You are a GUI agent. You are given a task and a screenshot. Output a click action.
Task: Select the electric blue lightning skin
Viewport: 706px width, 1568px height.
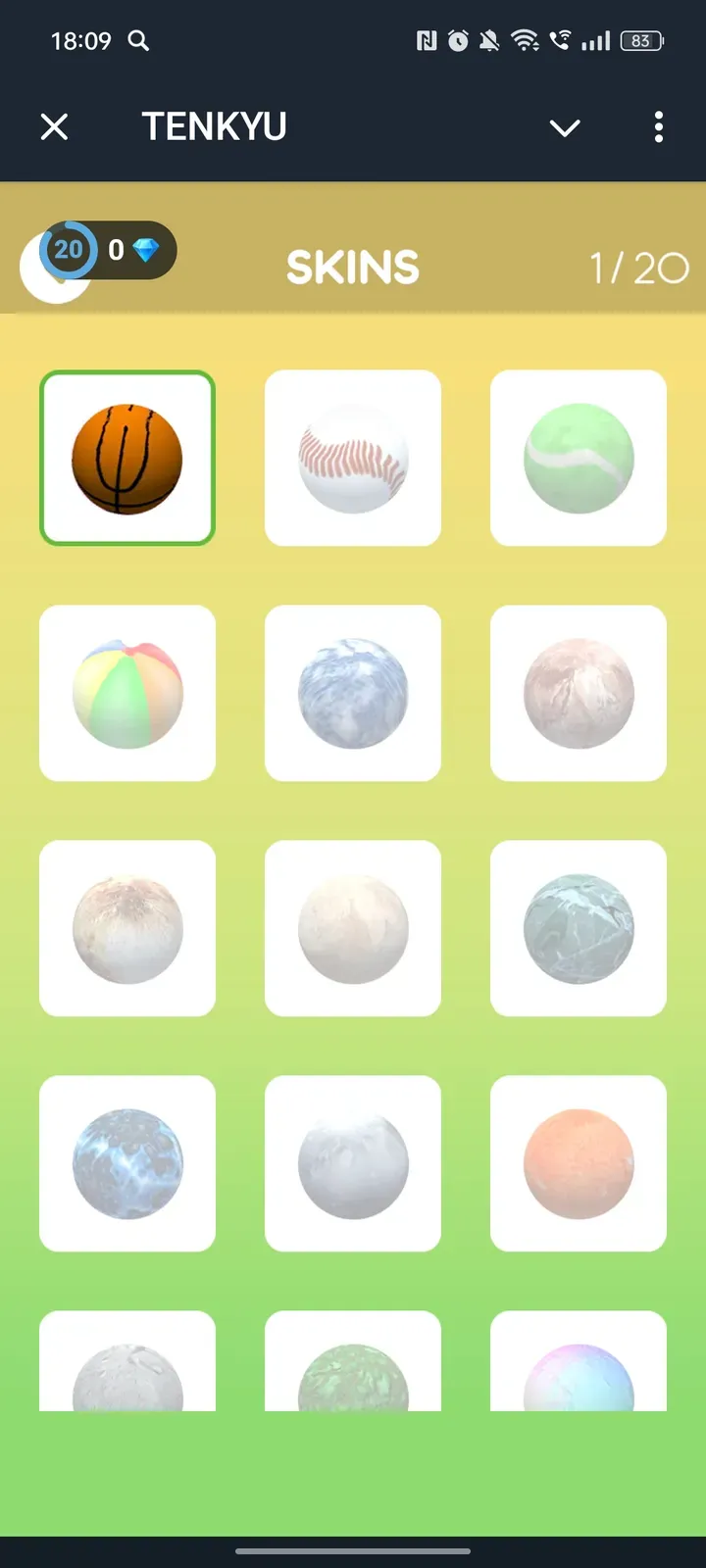pos(127,1163)
